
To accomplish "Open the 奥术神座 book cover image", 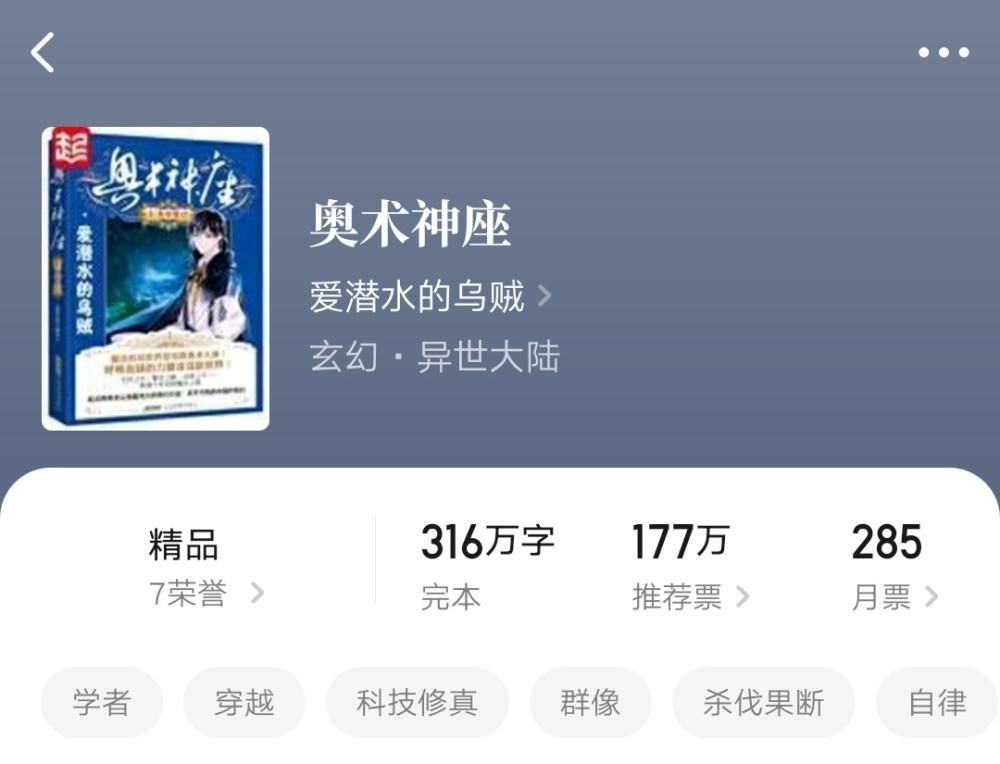I will (x=155, y=279).
